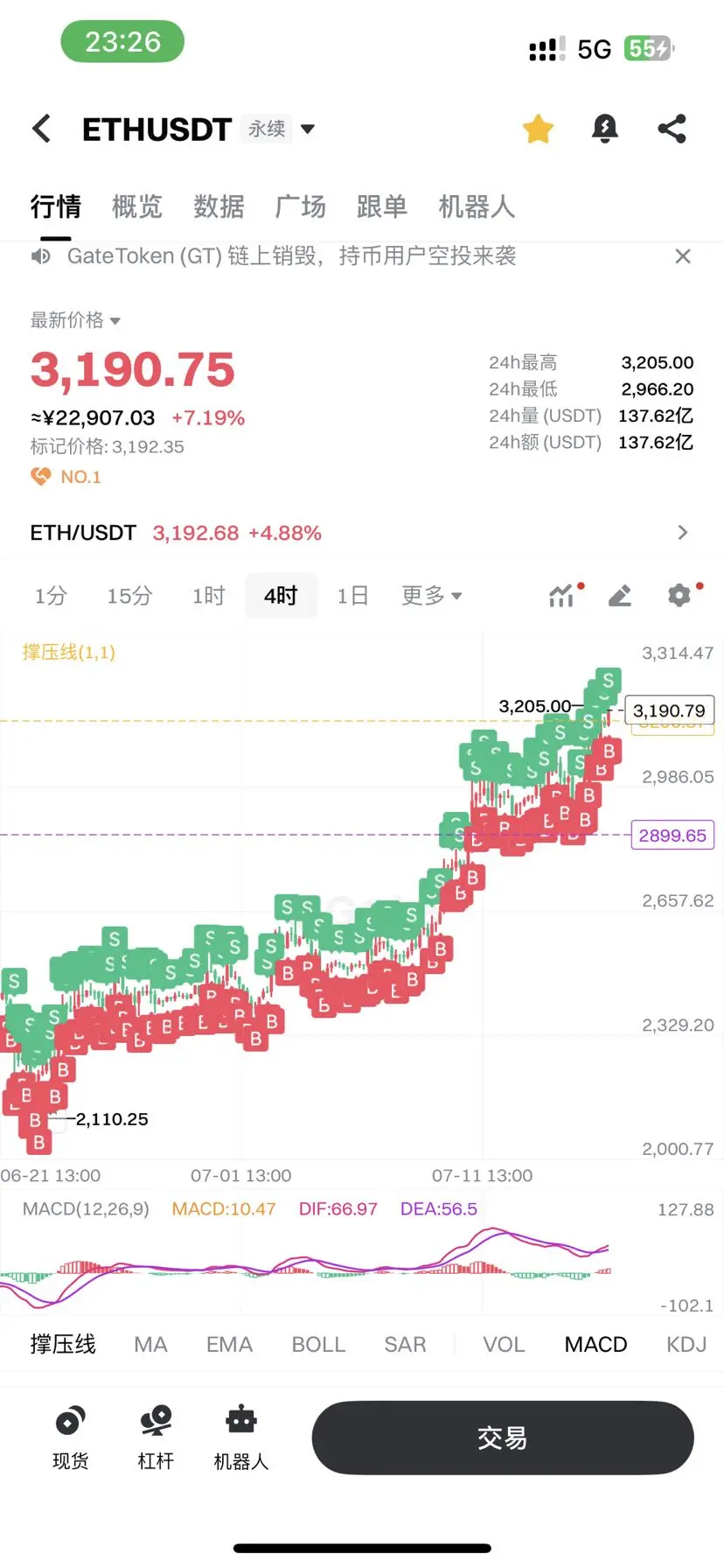Screen dimensions: 724x1568
Task: Switch to the 概览 tab
Action: (x=137, y=206)
